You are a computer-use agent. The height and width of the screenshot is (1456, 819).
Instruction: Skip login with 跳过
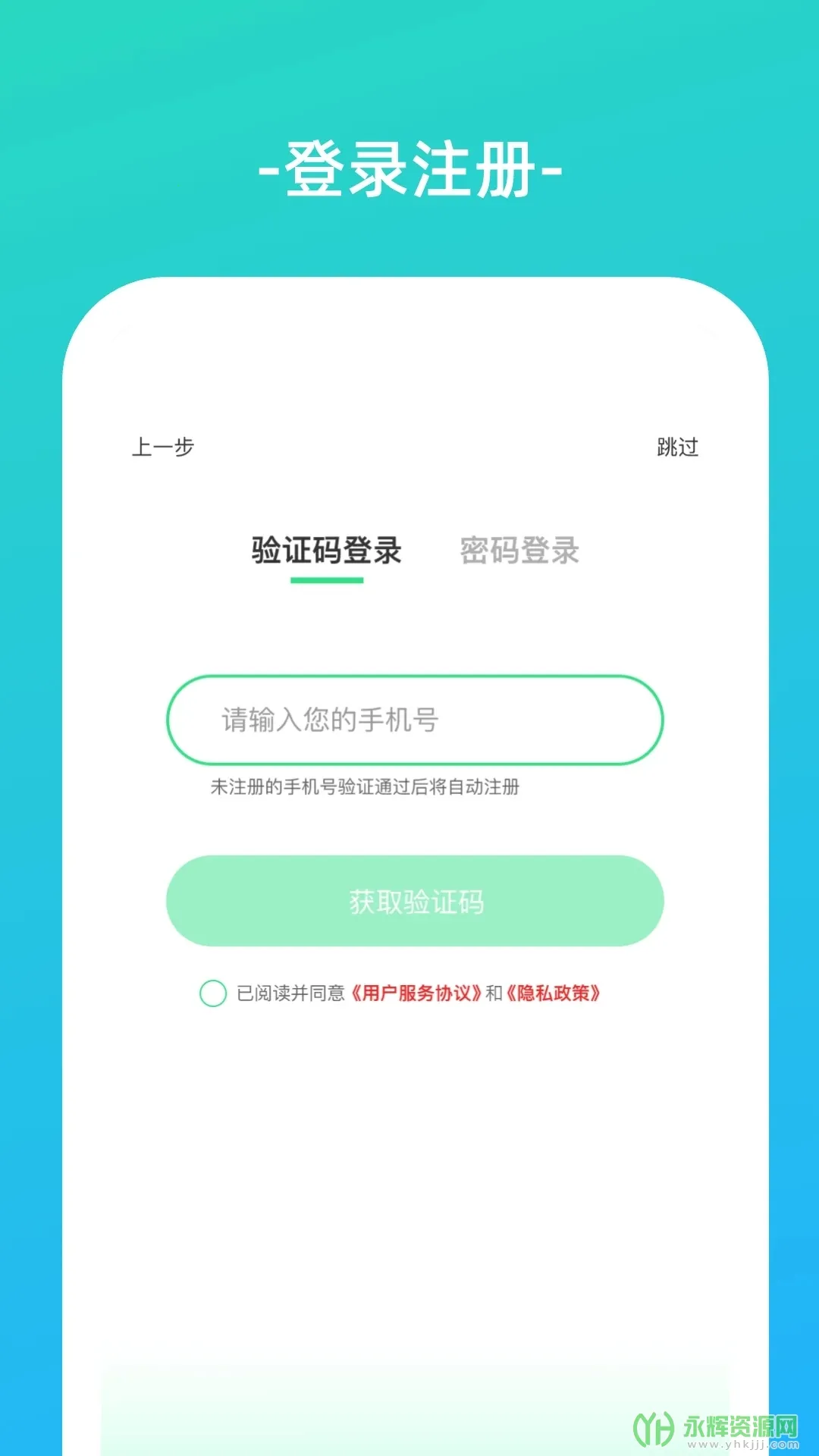[x=677, y=447]
